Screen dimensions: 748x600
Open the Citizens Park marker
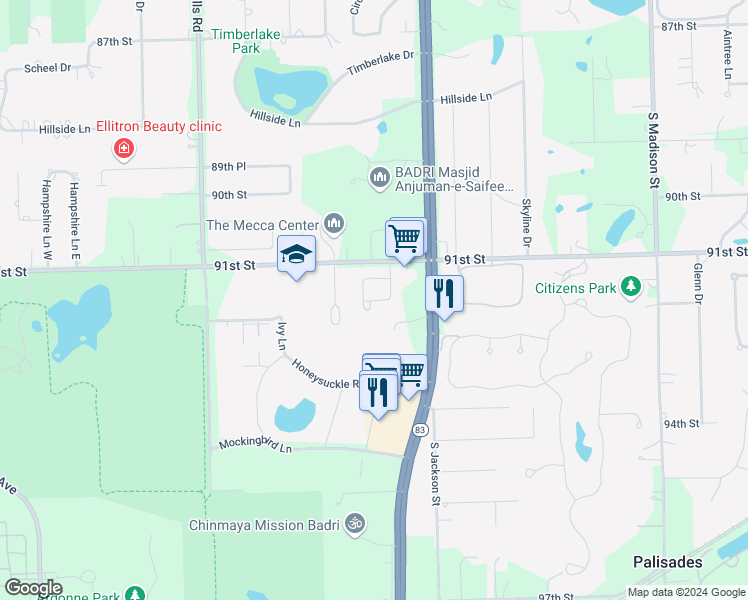pyautogui.click(x=631, y=287)
